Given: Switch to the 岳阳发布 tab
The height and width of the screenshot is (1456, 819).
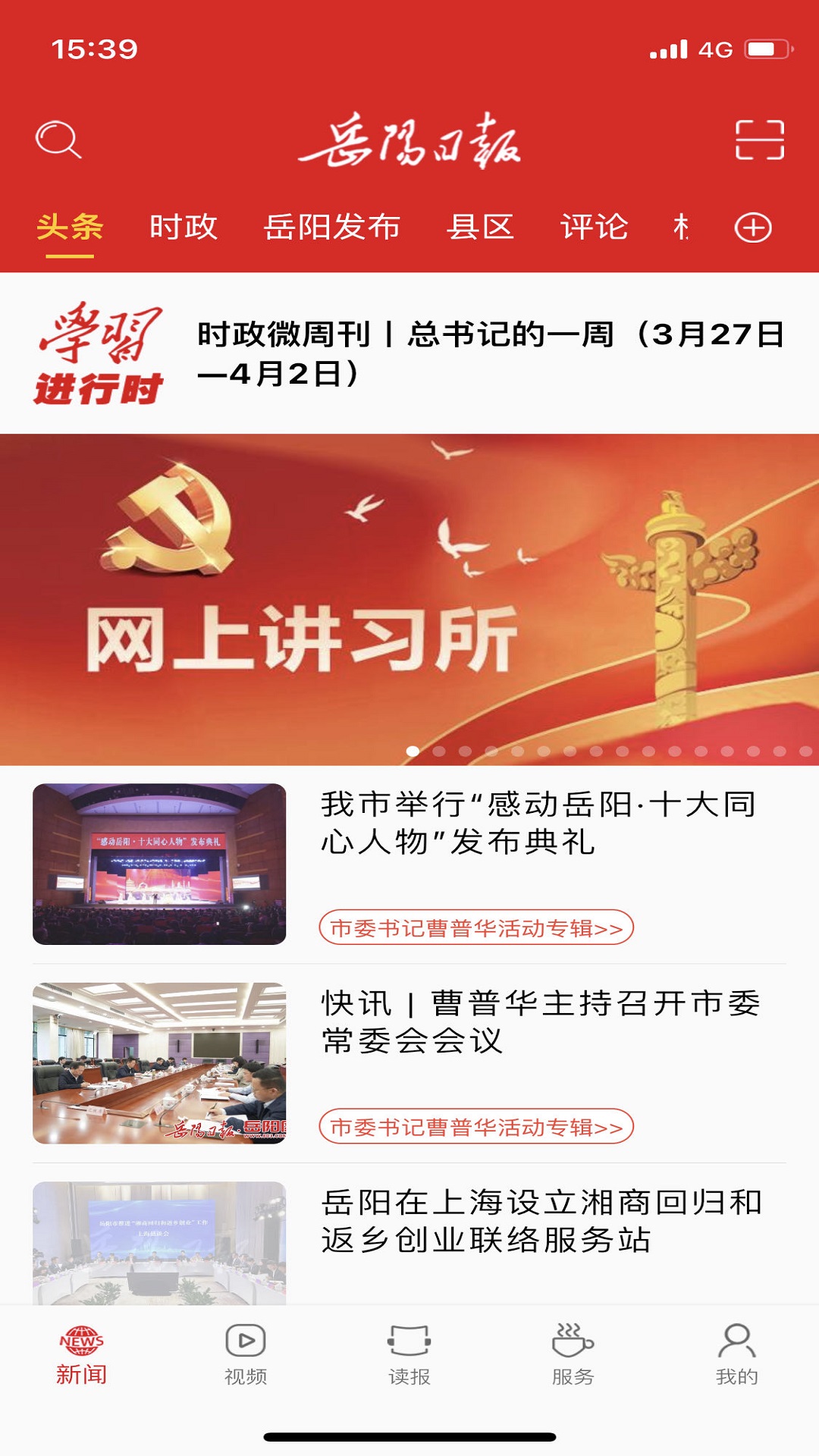Looking at the screenshot, I should (x=332, y=227).
